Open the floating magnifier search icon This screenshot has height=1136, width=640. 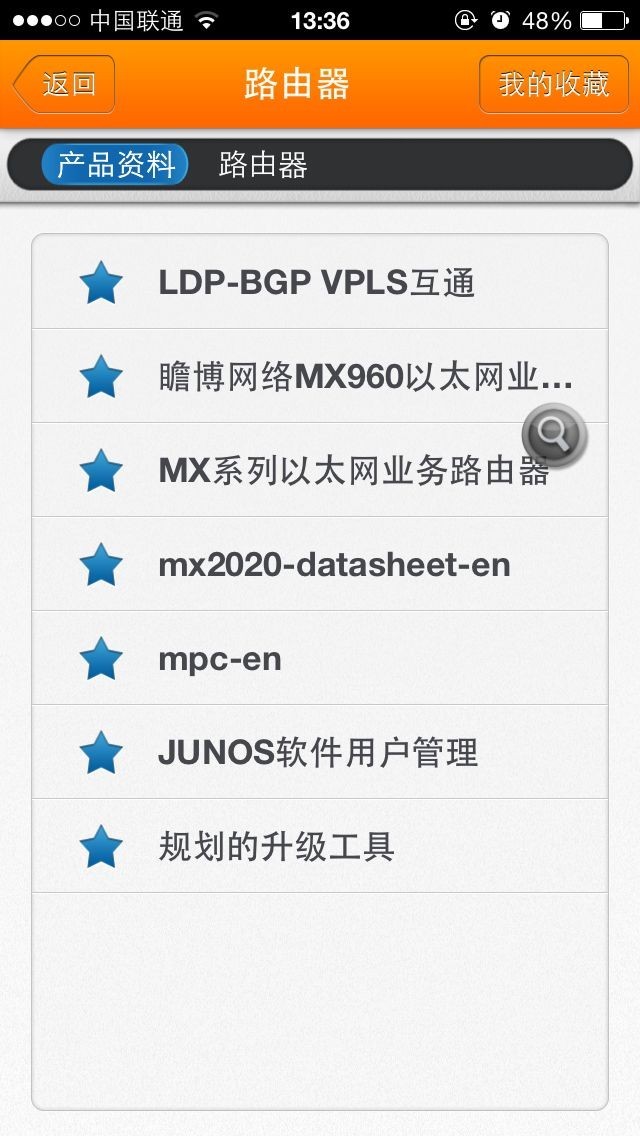(x=554, y=435)
